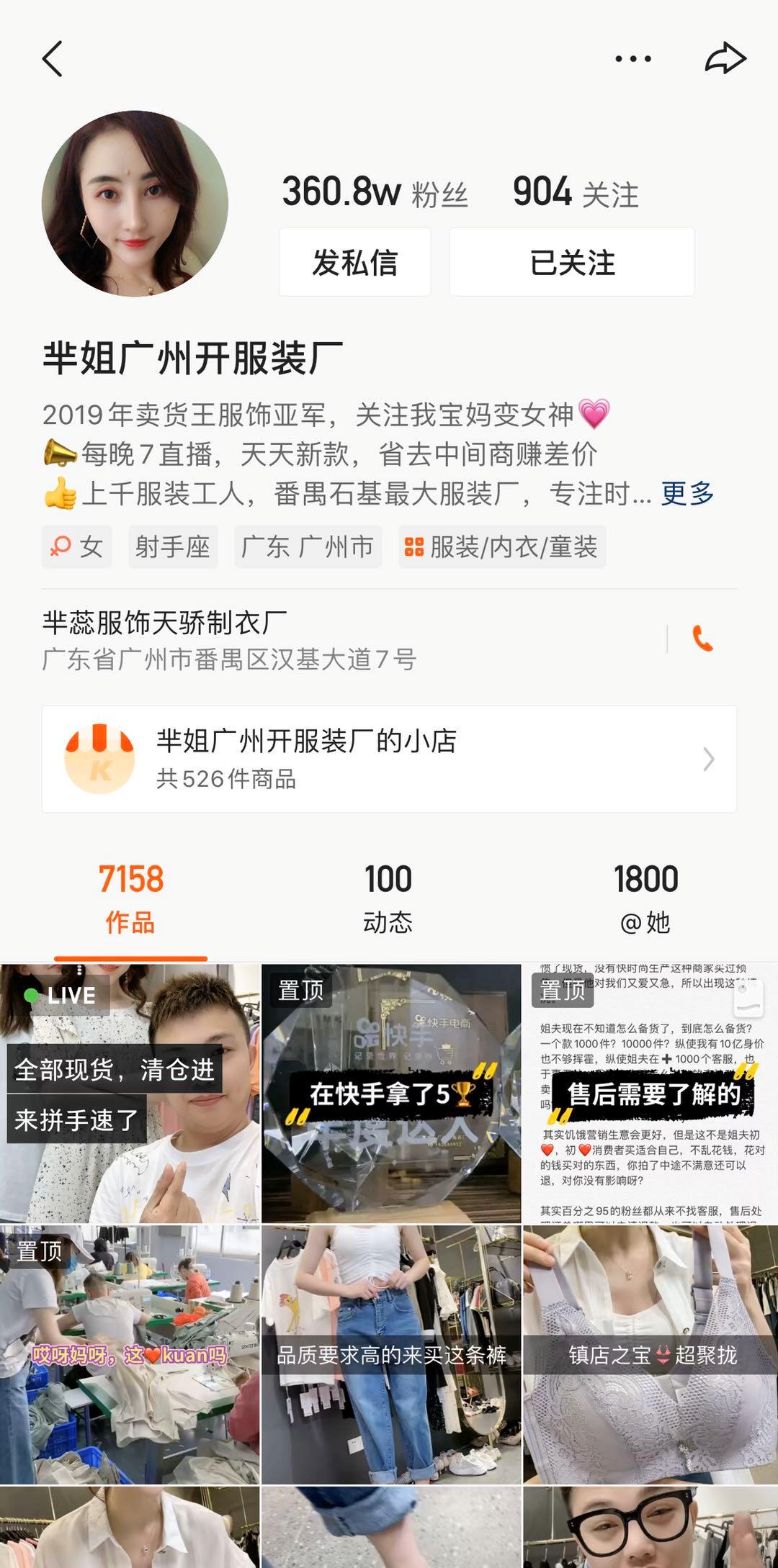The width and height of the screenshot is (778, 1568).
Task: Select the 射手座 zodiac tag
Action: (172, 547)
